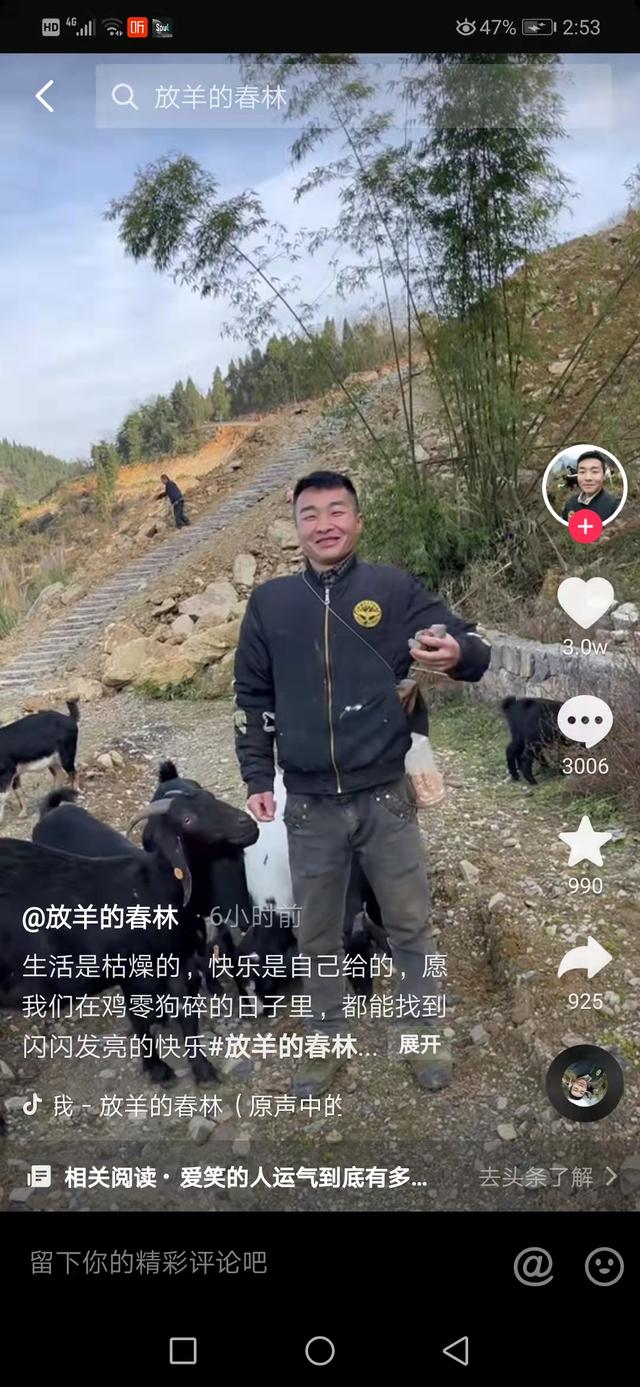The image size is (640, 1387).
Task: Like this video with the heart icon
Action: pyautogui.click(x=585, y=603)
